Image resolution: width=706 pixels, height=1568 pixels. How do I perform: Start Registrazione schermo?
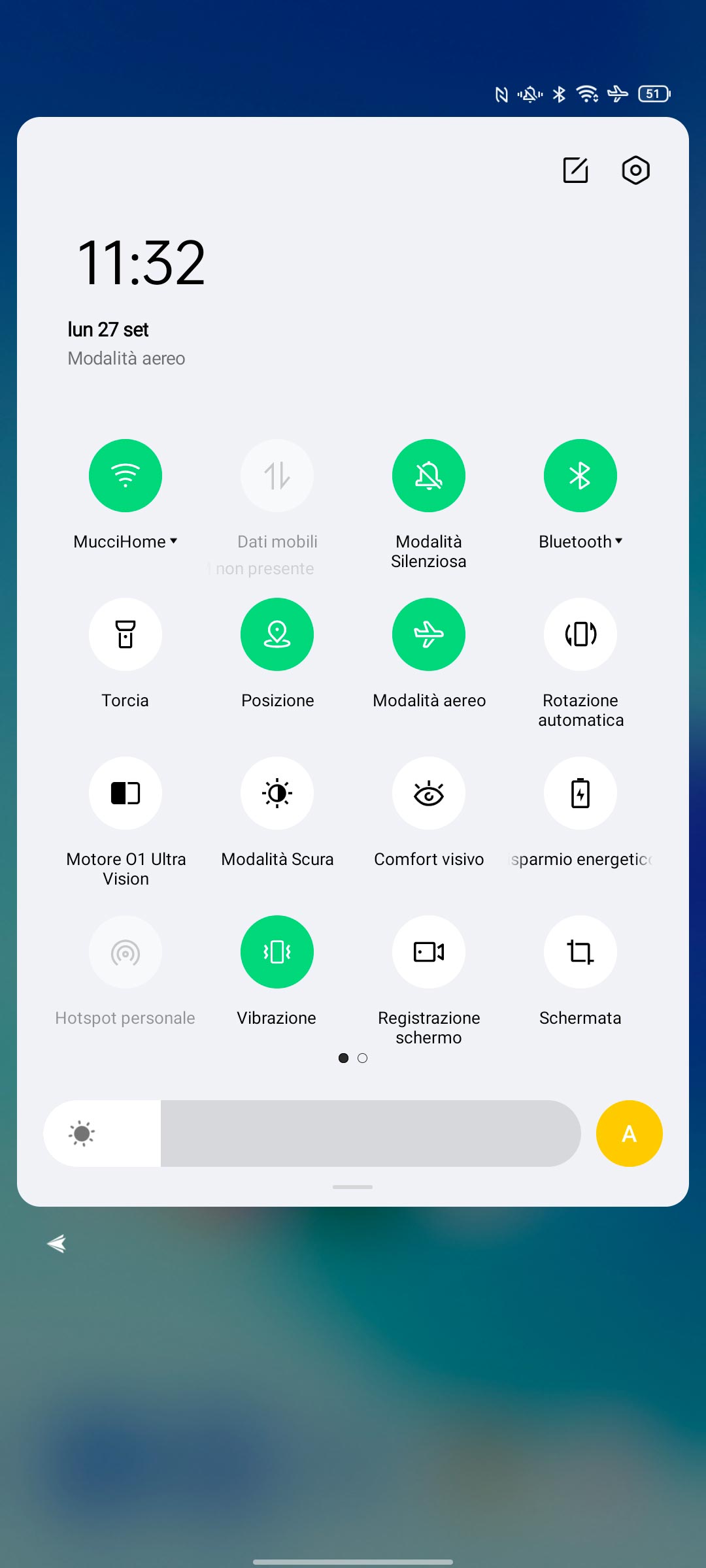coord(429,952)
